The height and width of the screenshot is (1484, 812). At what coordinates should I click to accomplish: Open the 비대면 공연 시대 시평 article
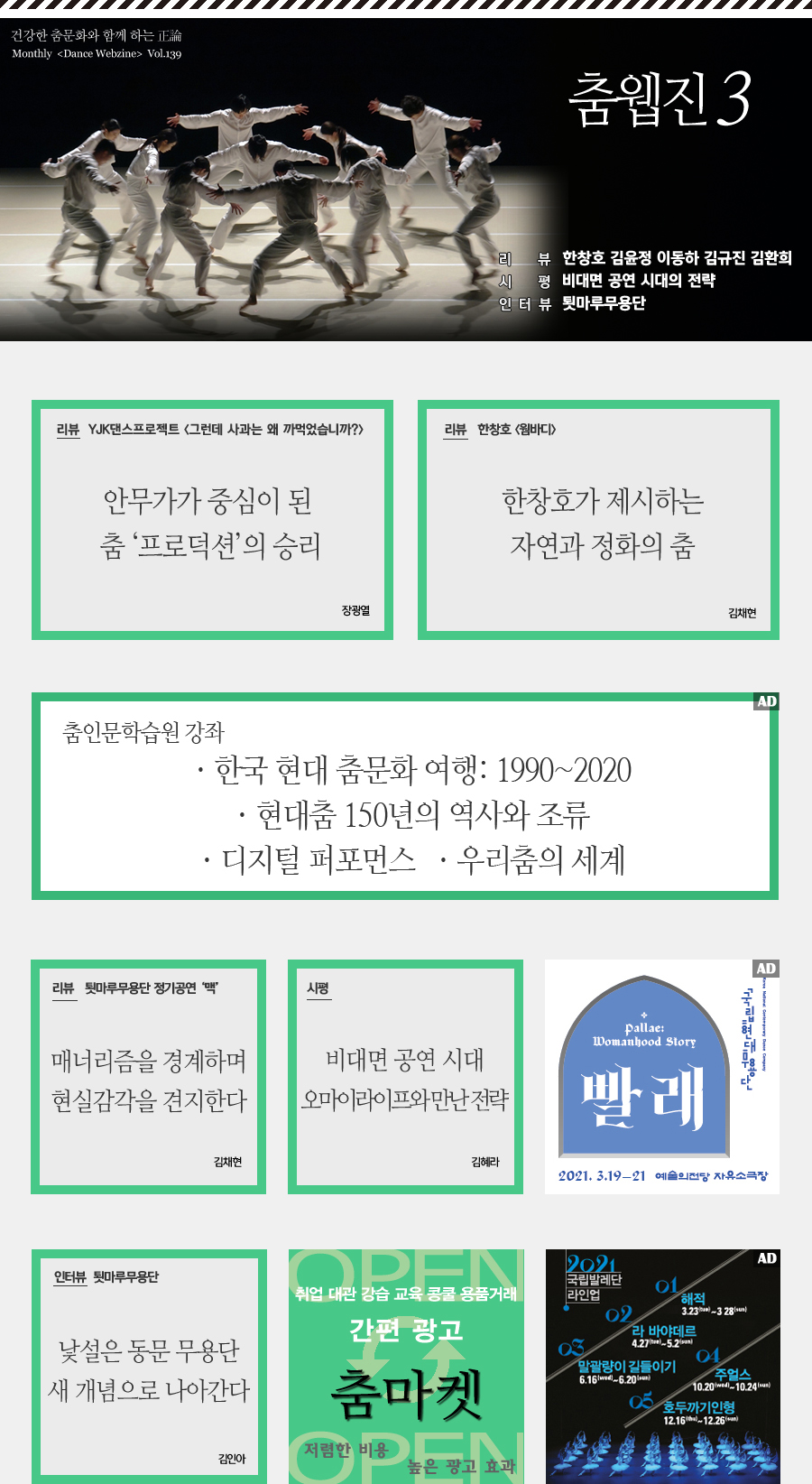pos(405,1077)
